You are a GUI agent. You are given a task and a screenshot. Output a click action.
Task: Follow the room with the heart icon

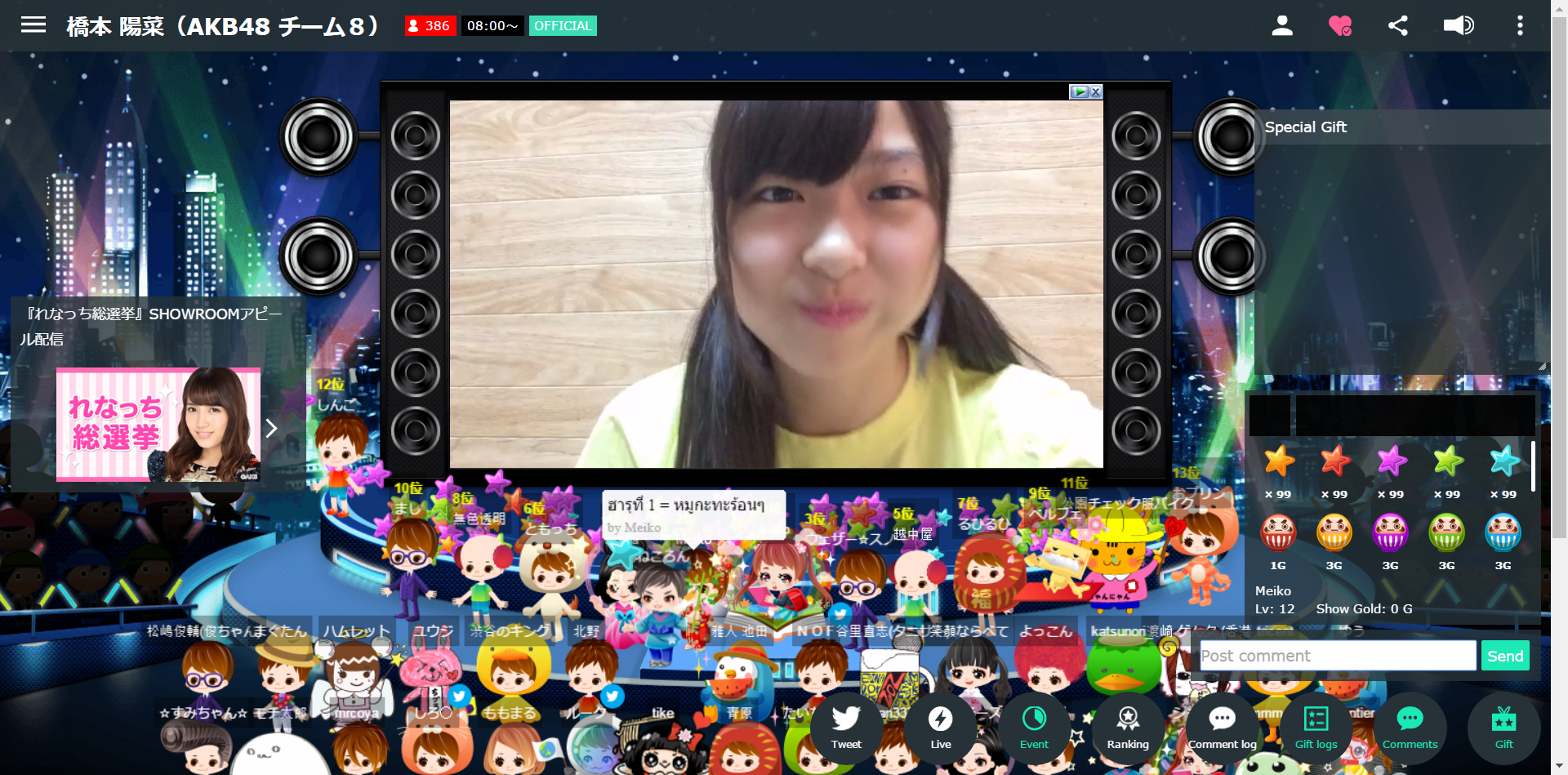(1339, 25)
